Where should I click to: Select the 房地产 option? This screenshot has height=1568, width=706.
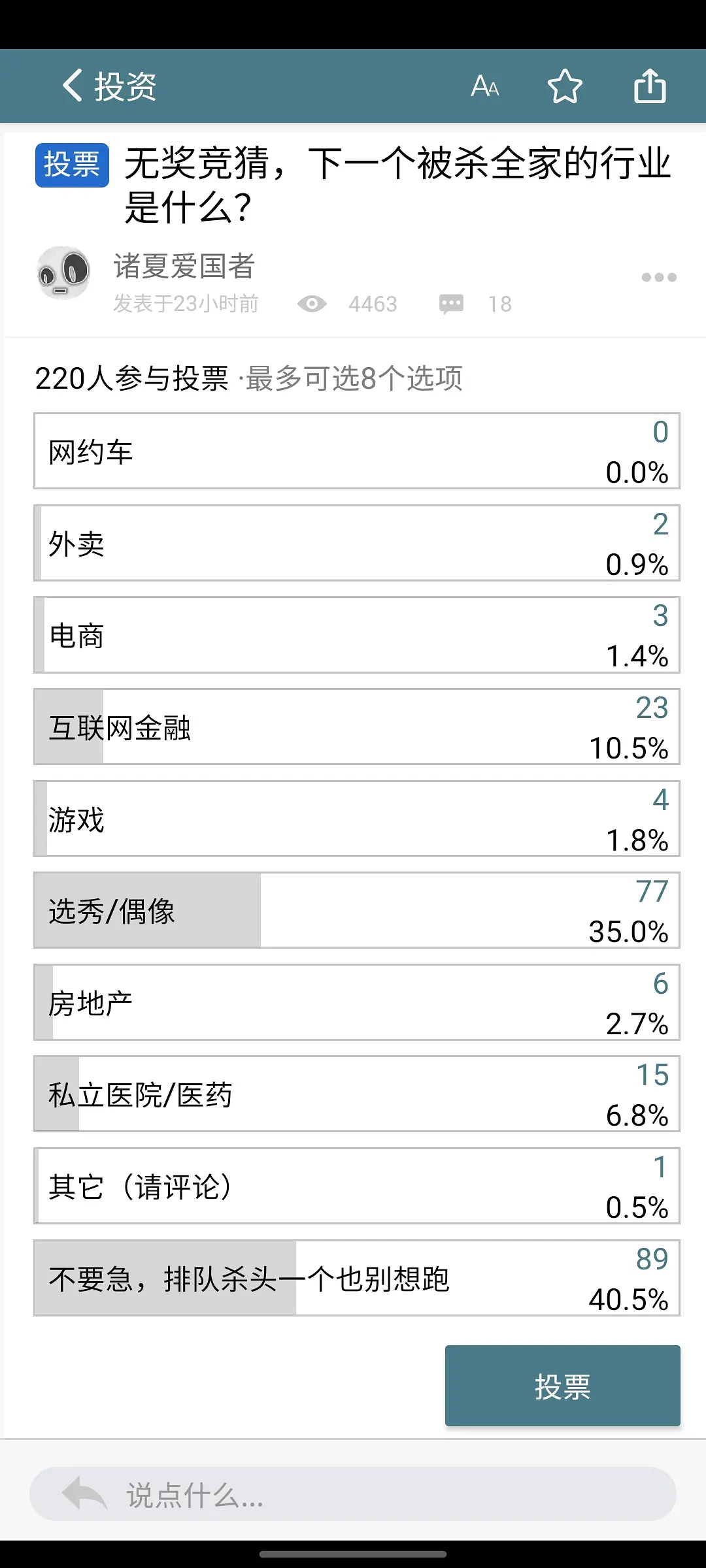[356, 1003]
